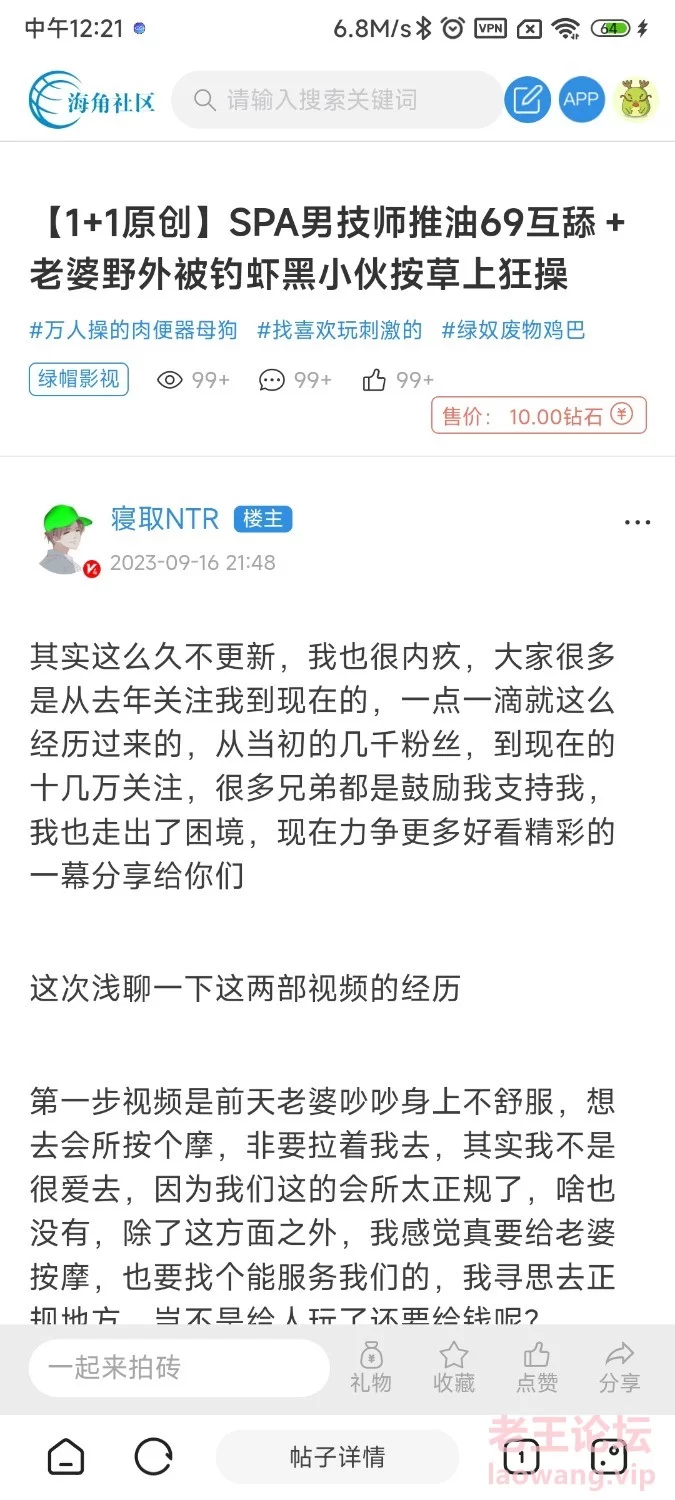
Task: Tap the 一起来拍砖 comment field
Action: point(178,1368)
